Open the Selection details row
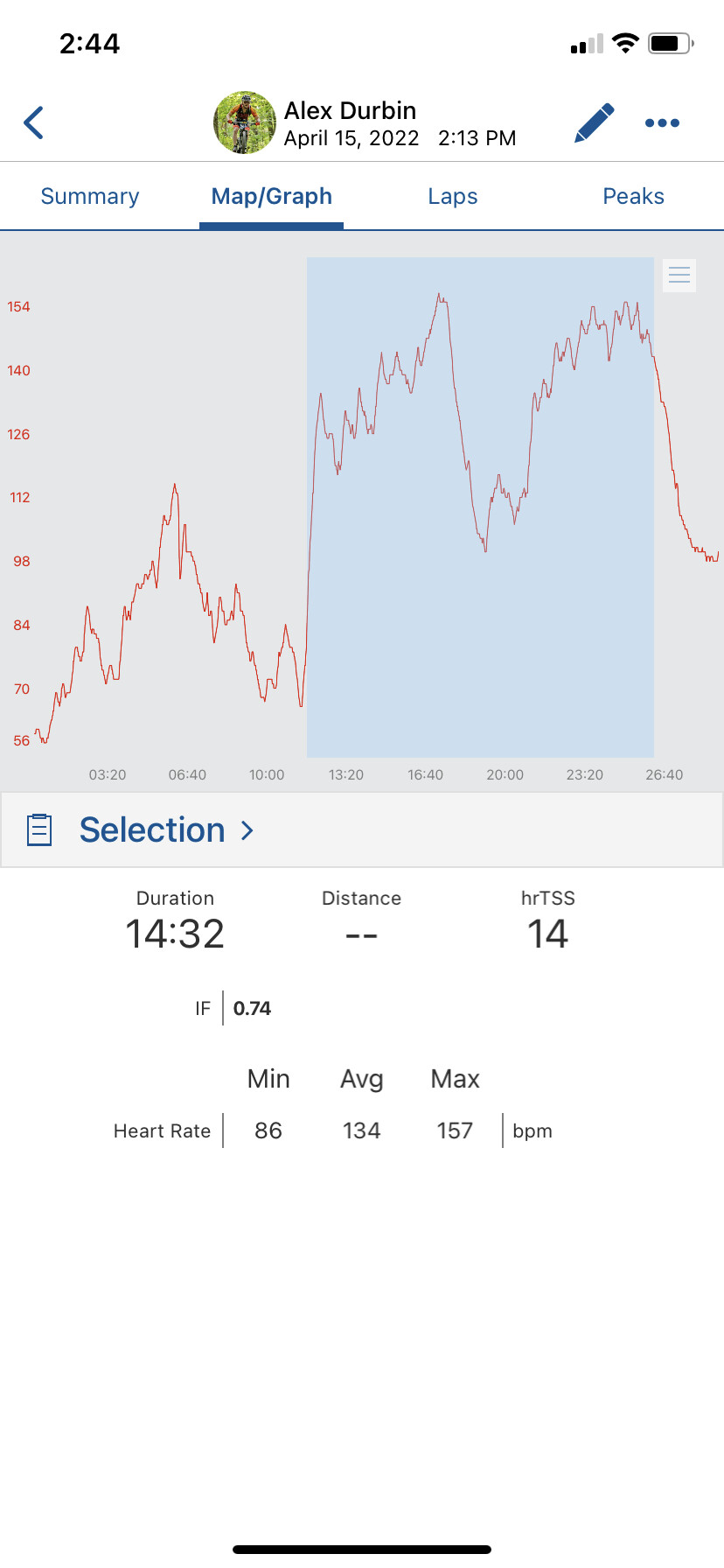The height and width of the screenshot is (1568, 724). point(362,829)
